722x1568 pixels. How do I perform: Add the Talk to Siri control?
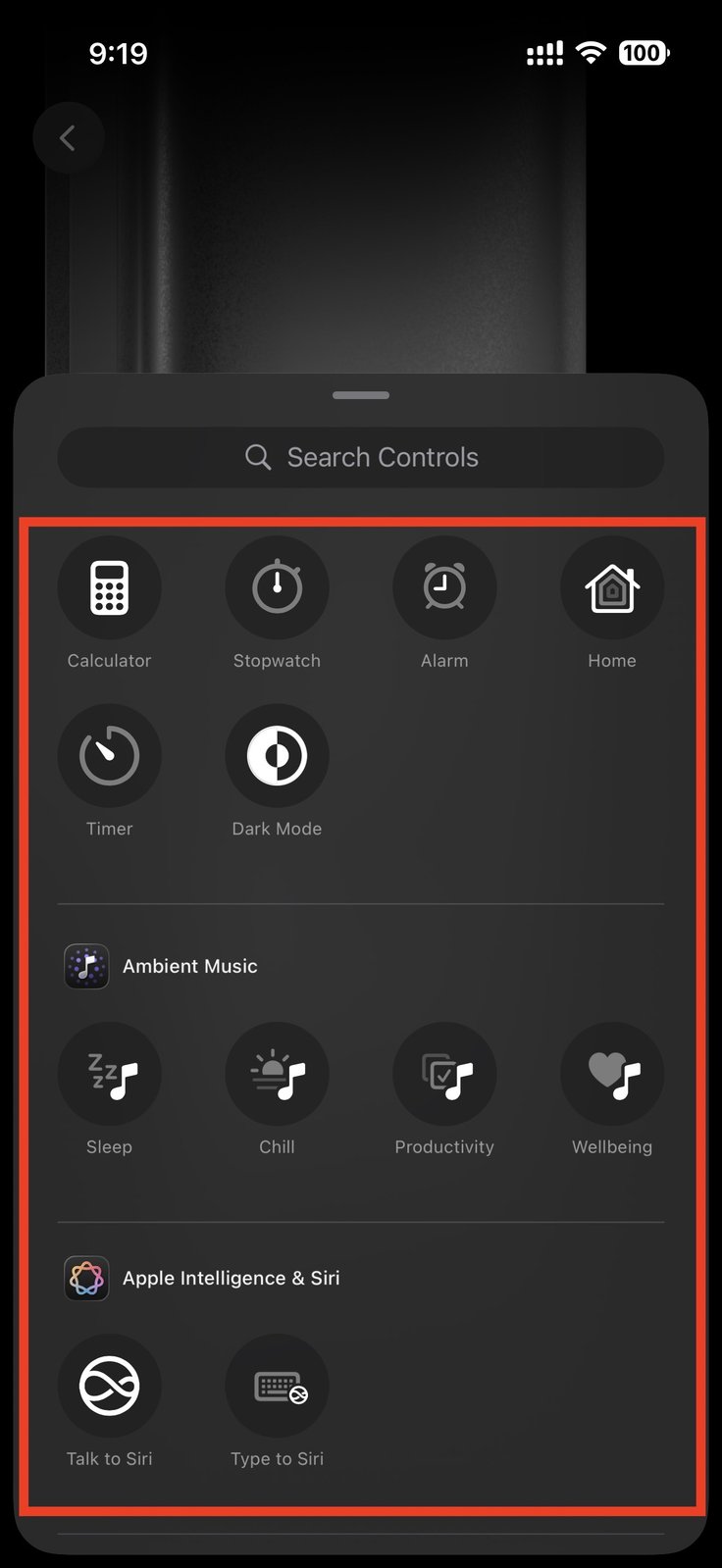coord(109,1386)
